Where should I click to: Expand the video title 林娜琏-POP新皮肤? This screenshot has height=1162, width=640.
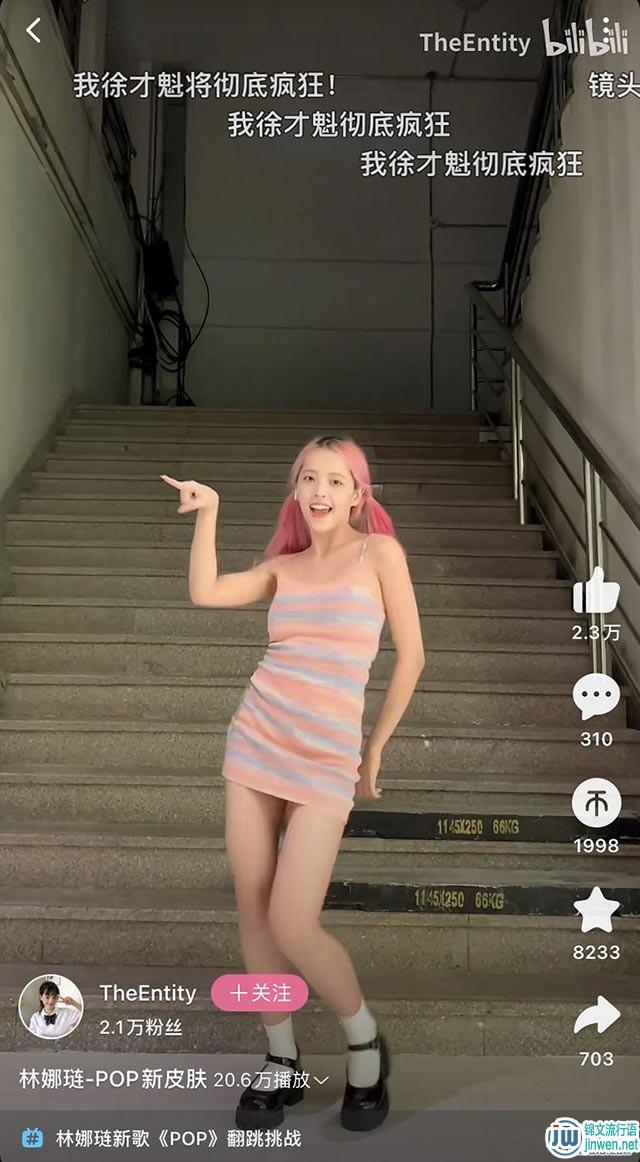[x=173, y=1080]
